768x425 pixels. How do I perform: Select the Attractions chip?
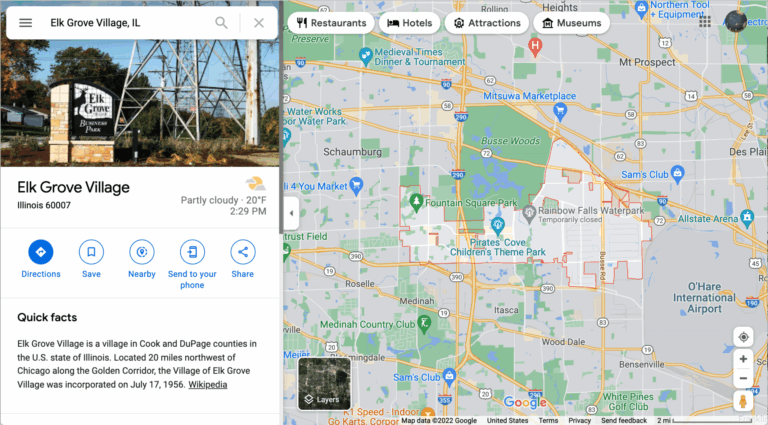(486, 22)
